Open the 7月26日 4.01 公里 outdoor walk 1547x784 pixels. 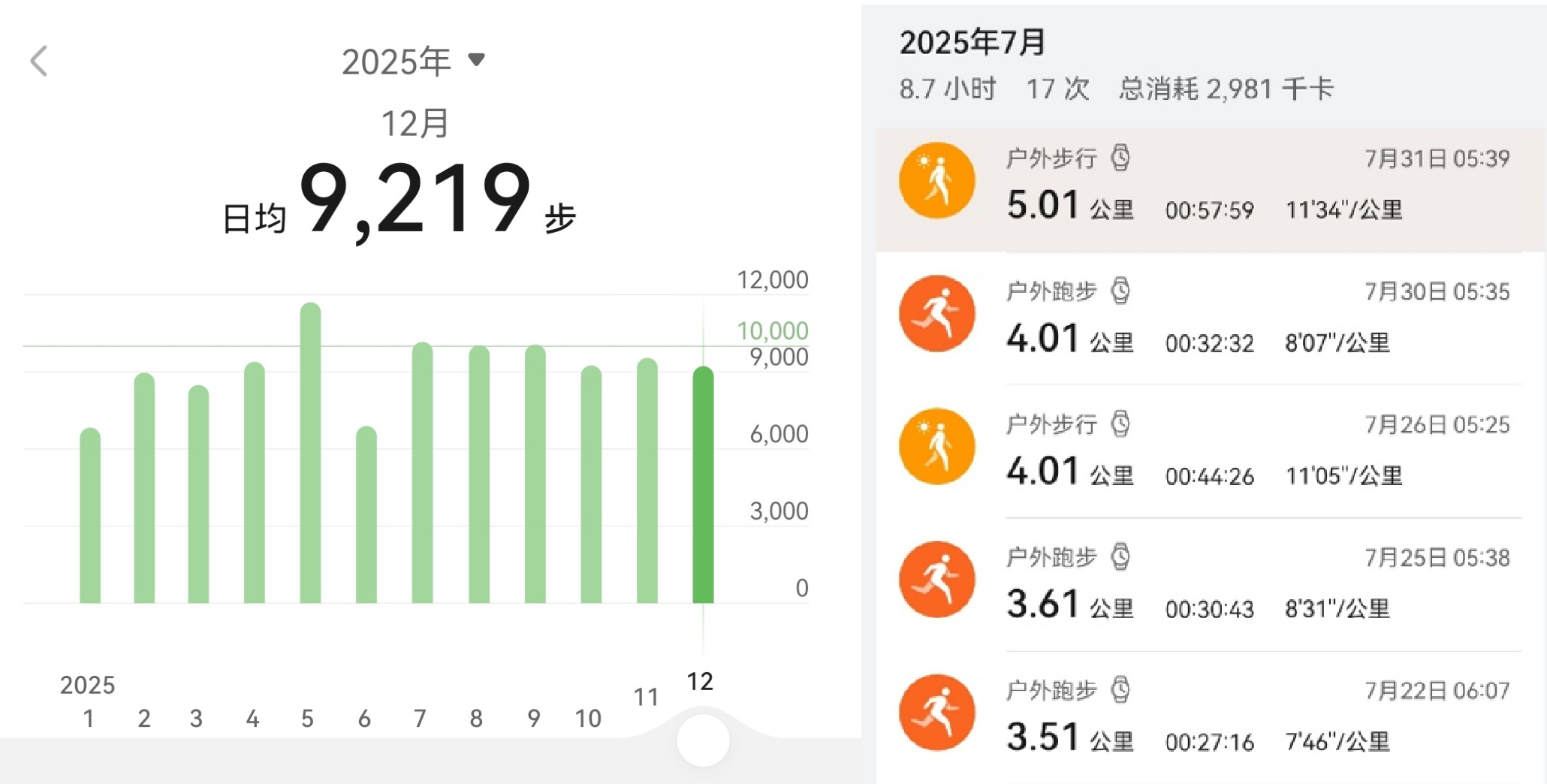click(1209, 451)
